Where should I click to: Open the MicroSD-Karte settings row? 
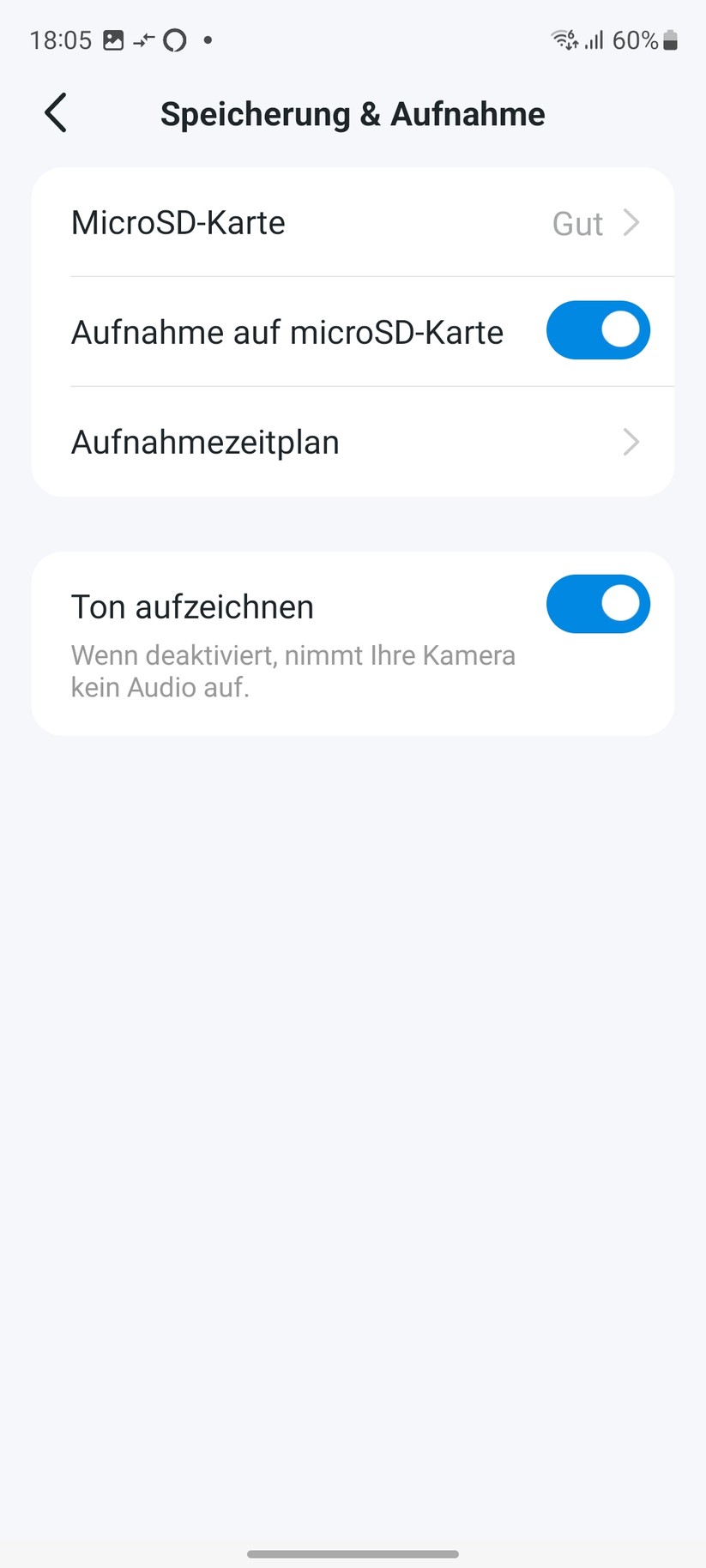[x=257, y=223]
